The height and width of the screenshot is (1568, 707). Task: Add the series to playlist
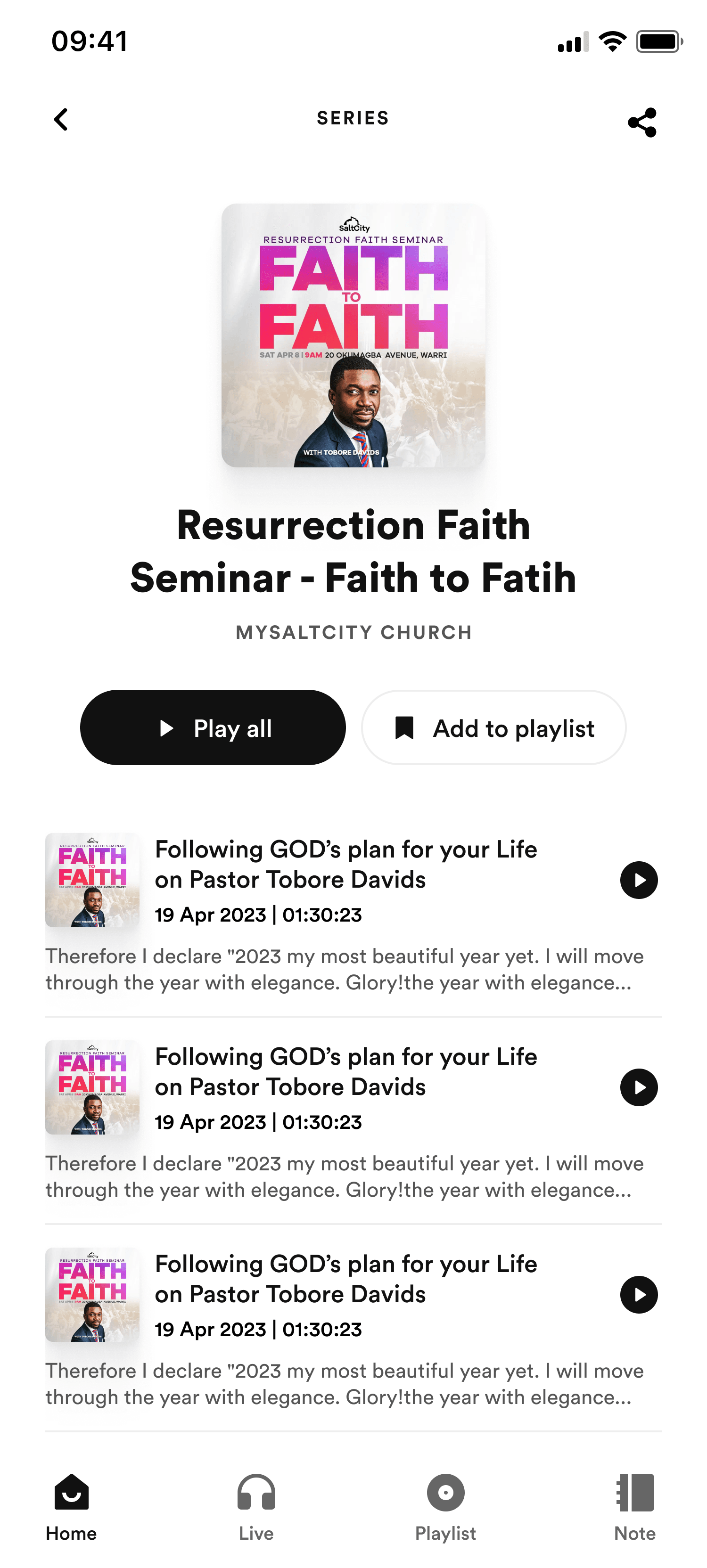point(493,727)
